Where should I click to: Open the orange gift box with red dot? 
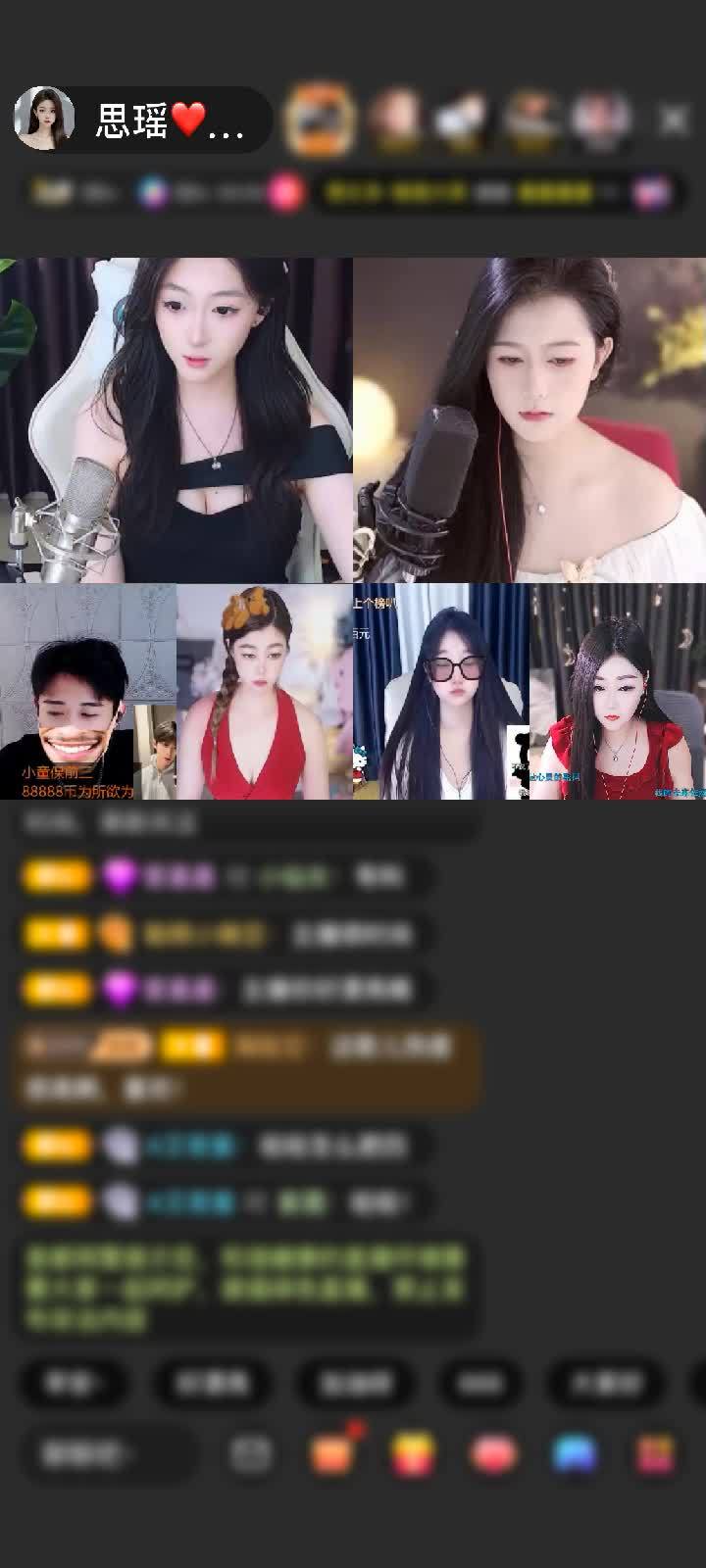(333, 1452)
